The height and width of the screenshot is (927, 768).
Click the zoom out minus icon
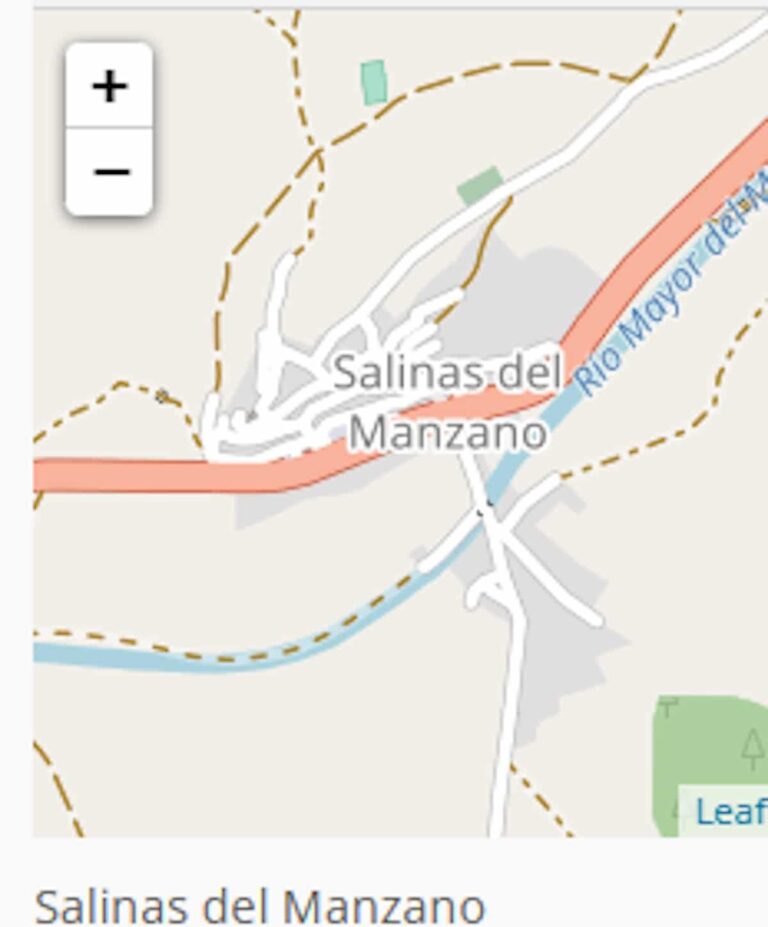coord(109,172)
